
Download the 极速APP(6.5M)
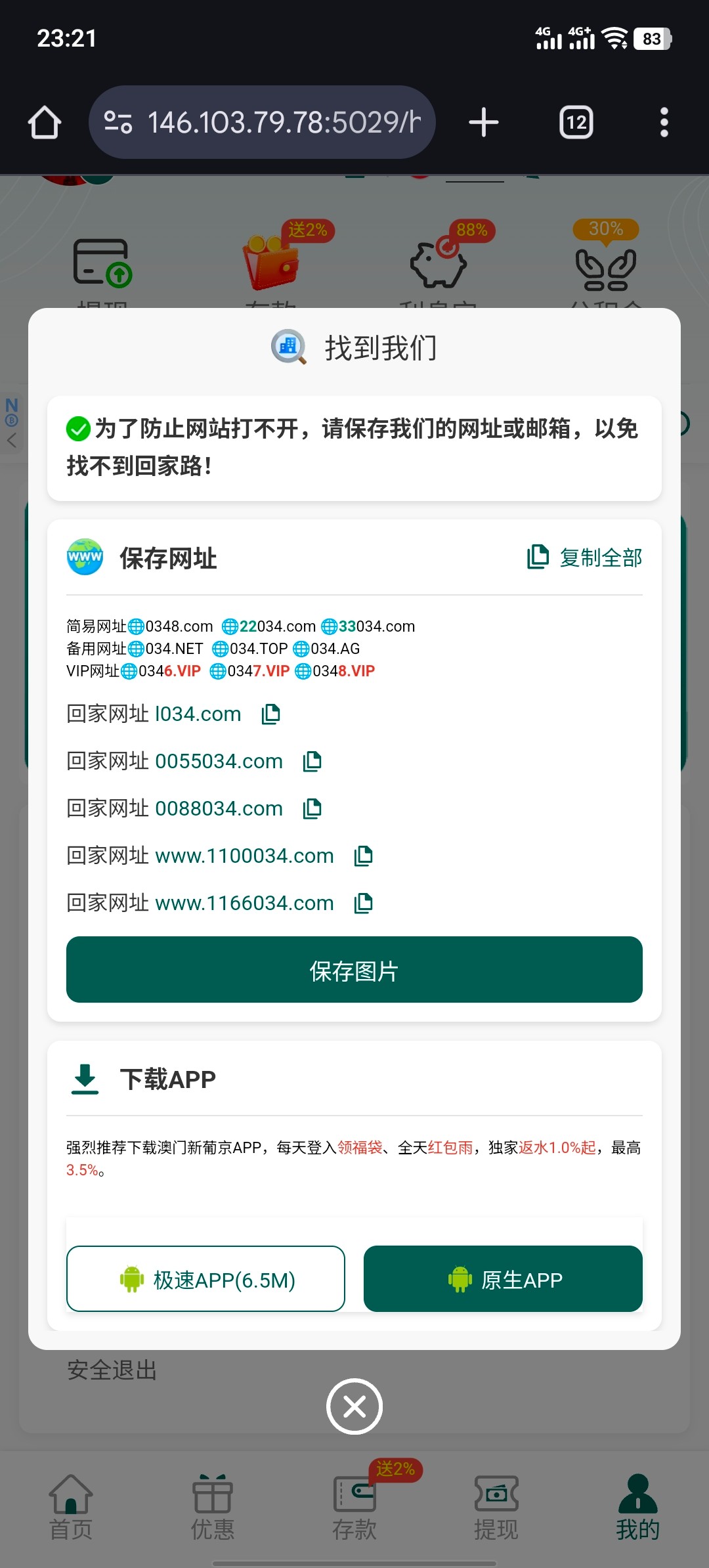pos(205,1279)
